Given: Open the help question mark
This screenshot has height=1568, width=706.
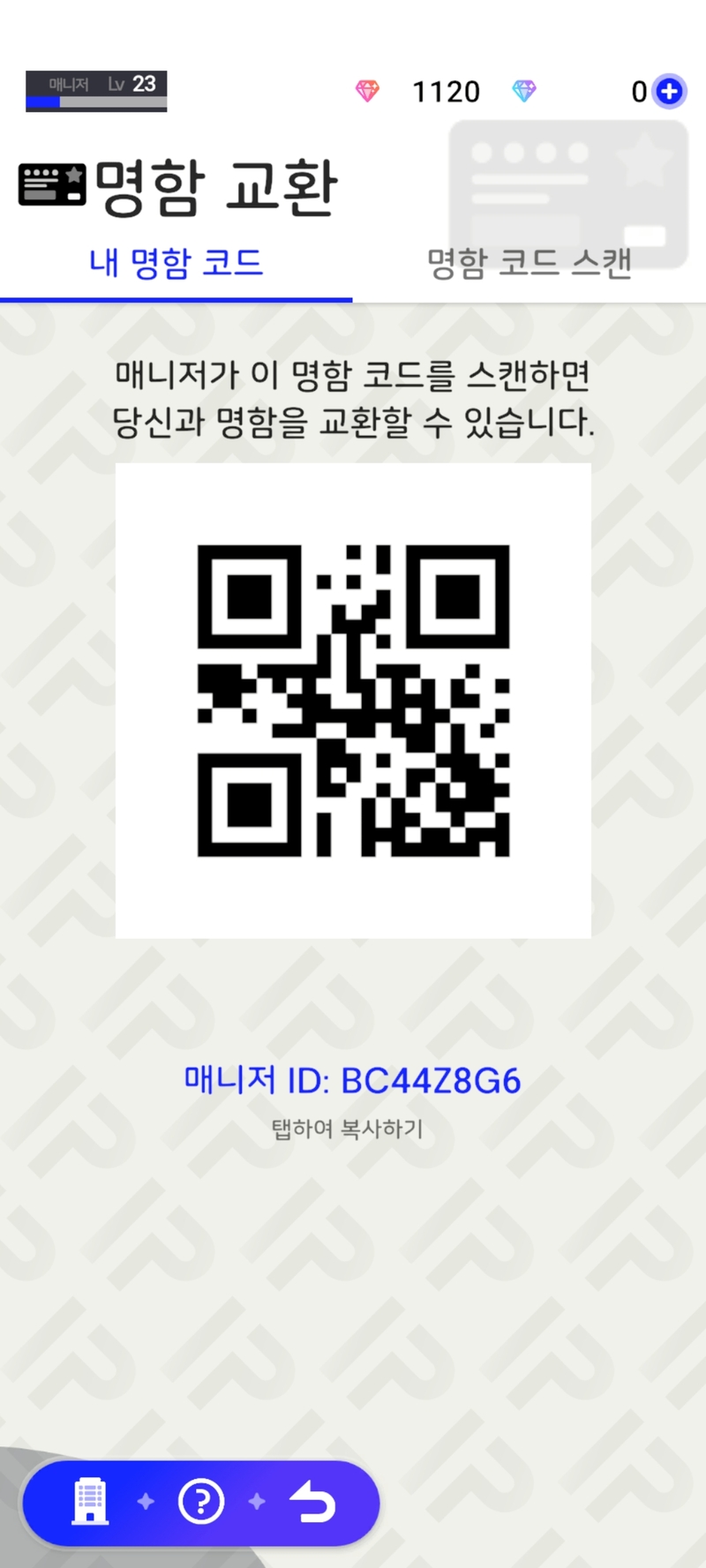Looking at the screenshot, I should [x=201, y=1501].
